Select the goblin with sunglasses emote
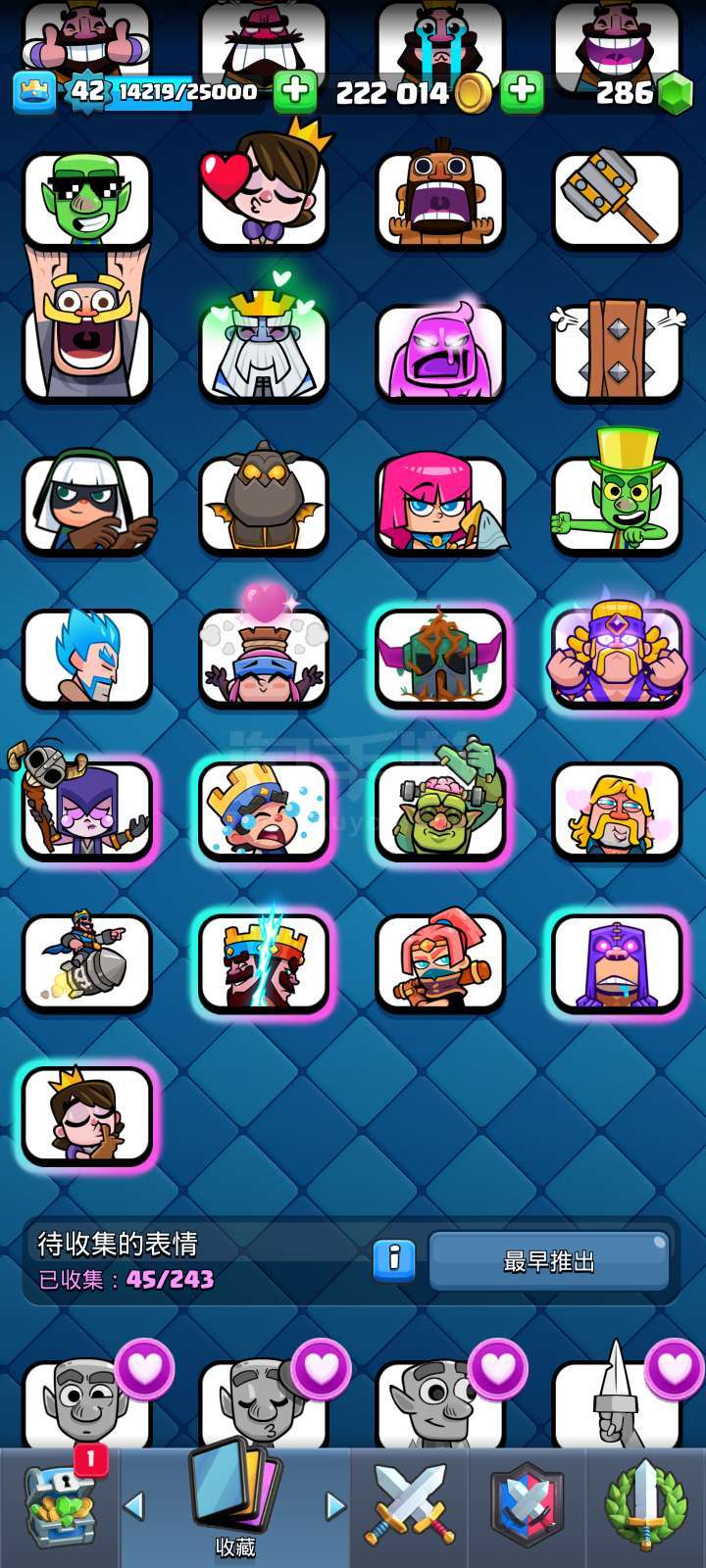This screenshot has height=1568, width=706. click(x=87, y=200)
